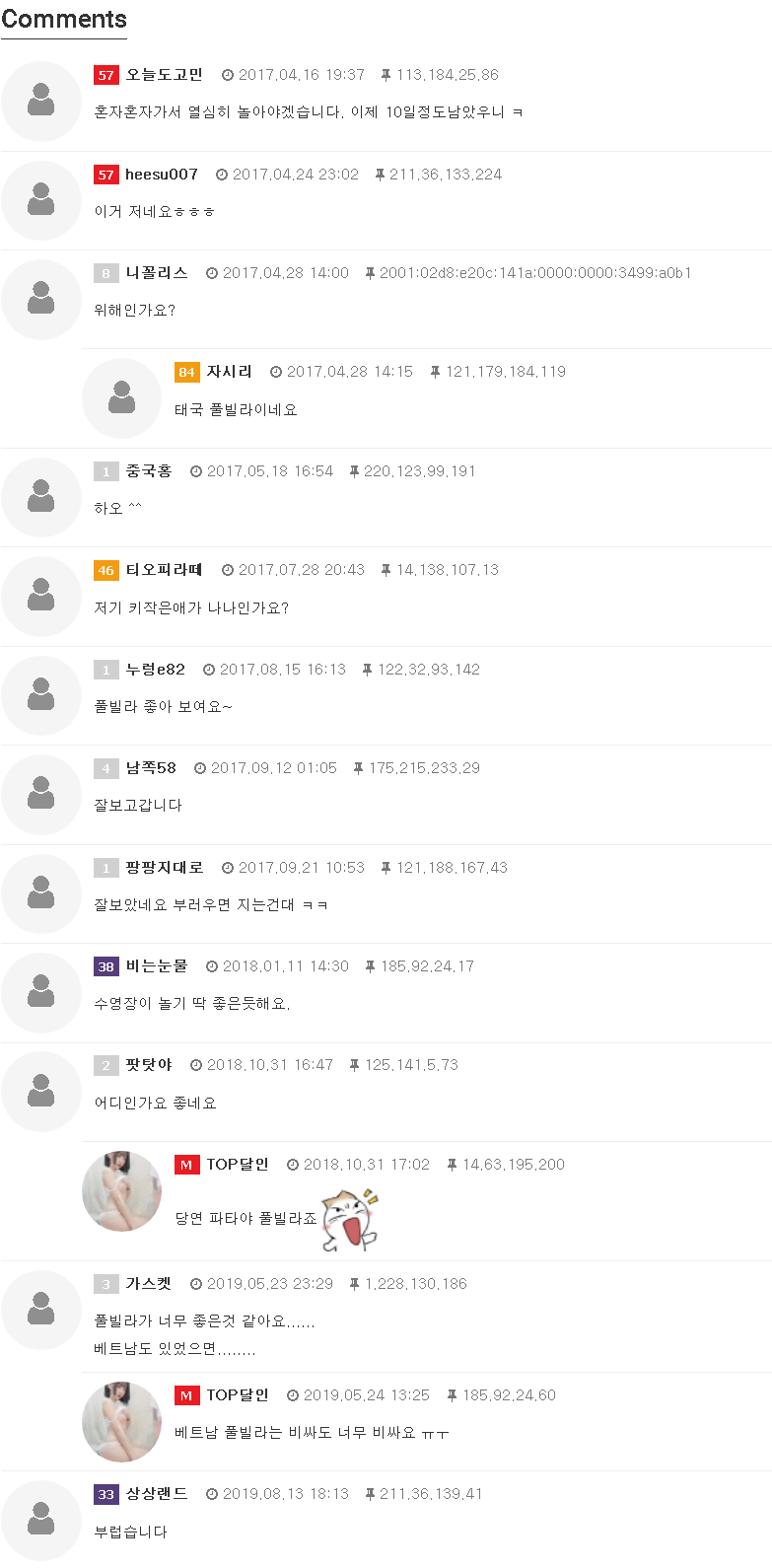
Task: Open commenter 비는눈물's profile
Action: (x=156, y=966)
